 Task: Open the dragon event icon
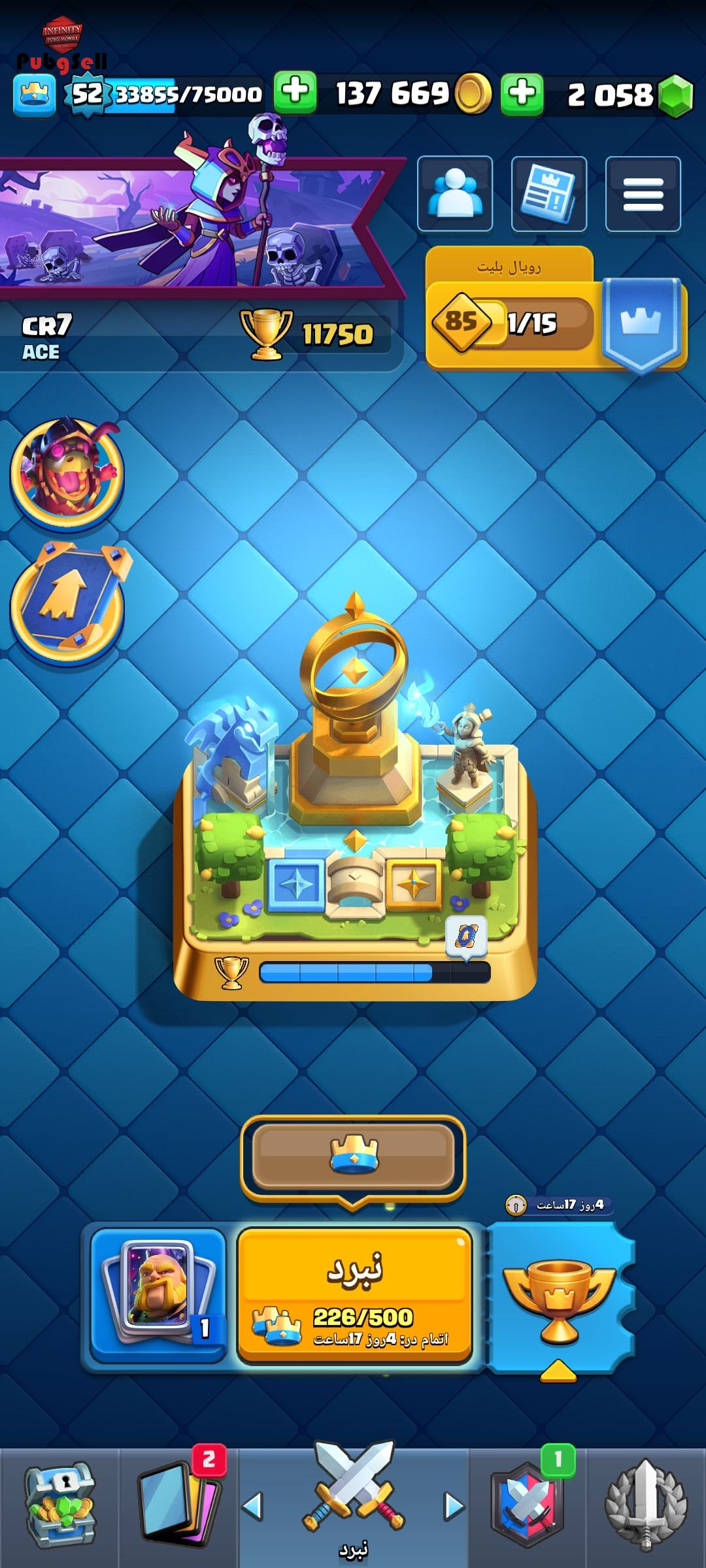pos(67,471)
